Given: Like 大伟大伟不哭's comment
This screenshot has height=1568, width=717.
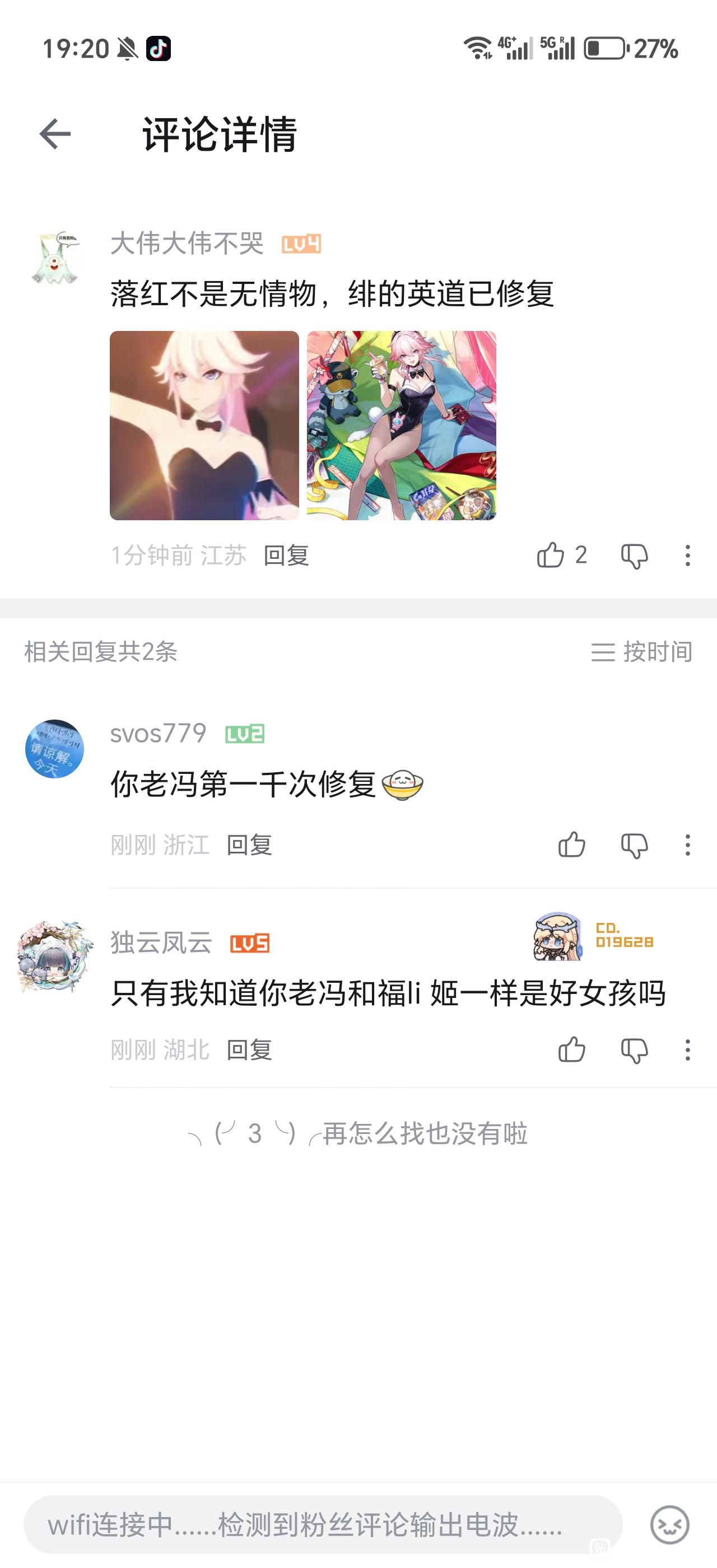Looking at the screenshot, I should pyautogui.click(x=551, y=555).
